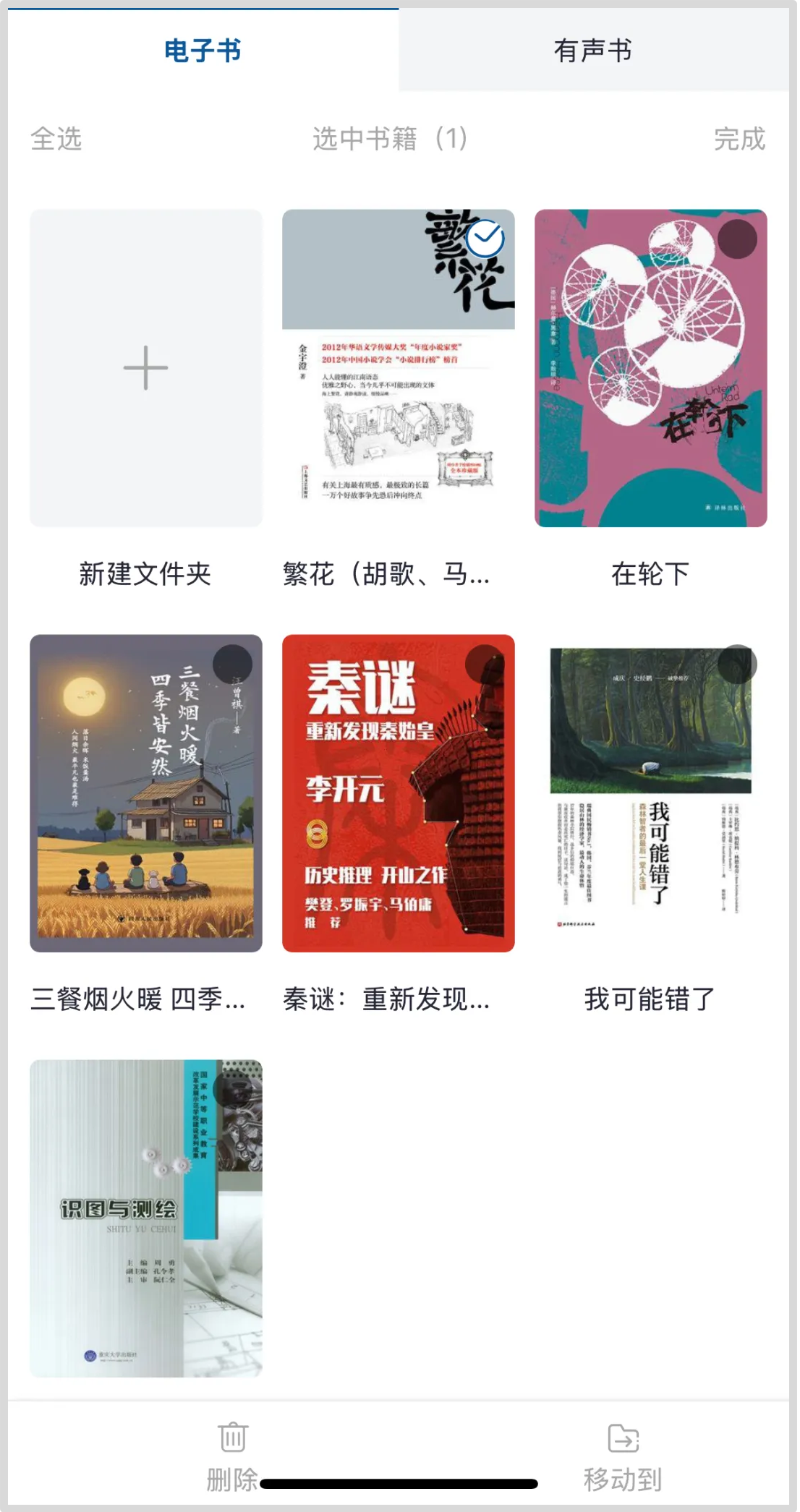
Task: Select the book 在轮下
Action: (x=737, y=239)
